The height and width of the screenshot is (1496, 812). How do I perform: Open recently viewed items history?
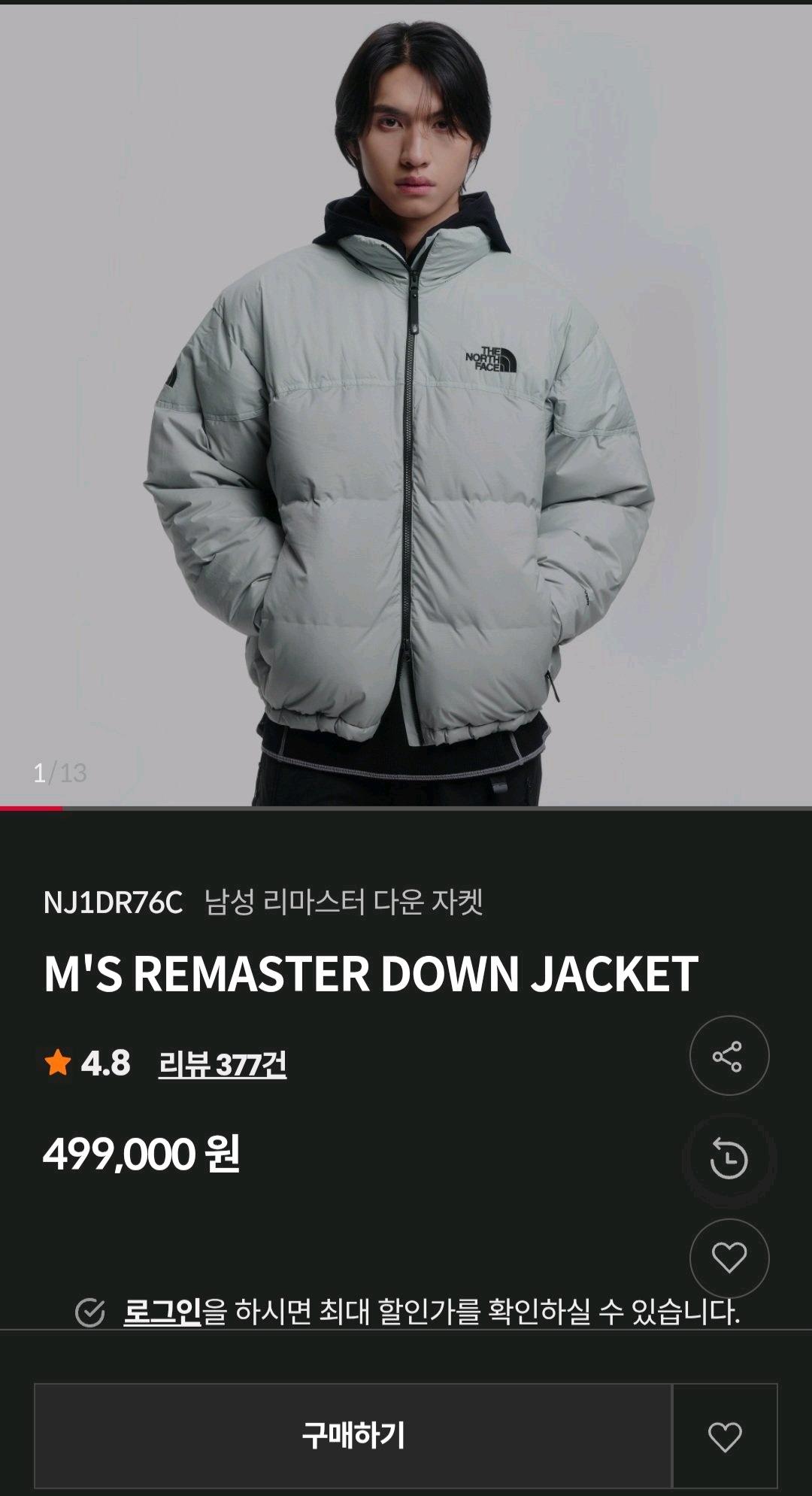tap(729, 1158)
